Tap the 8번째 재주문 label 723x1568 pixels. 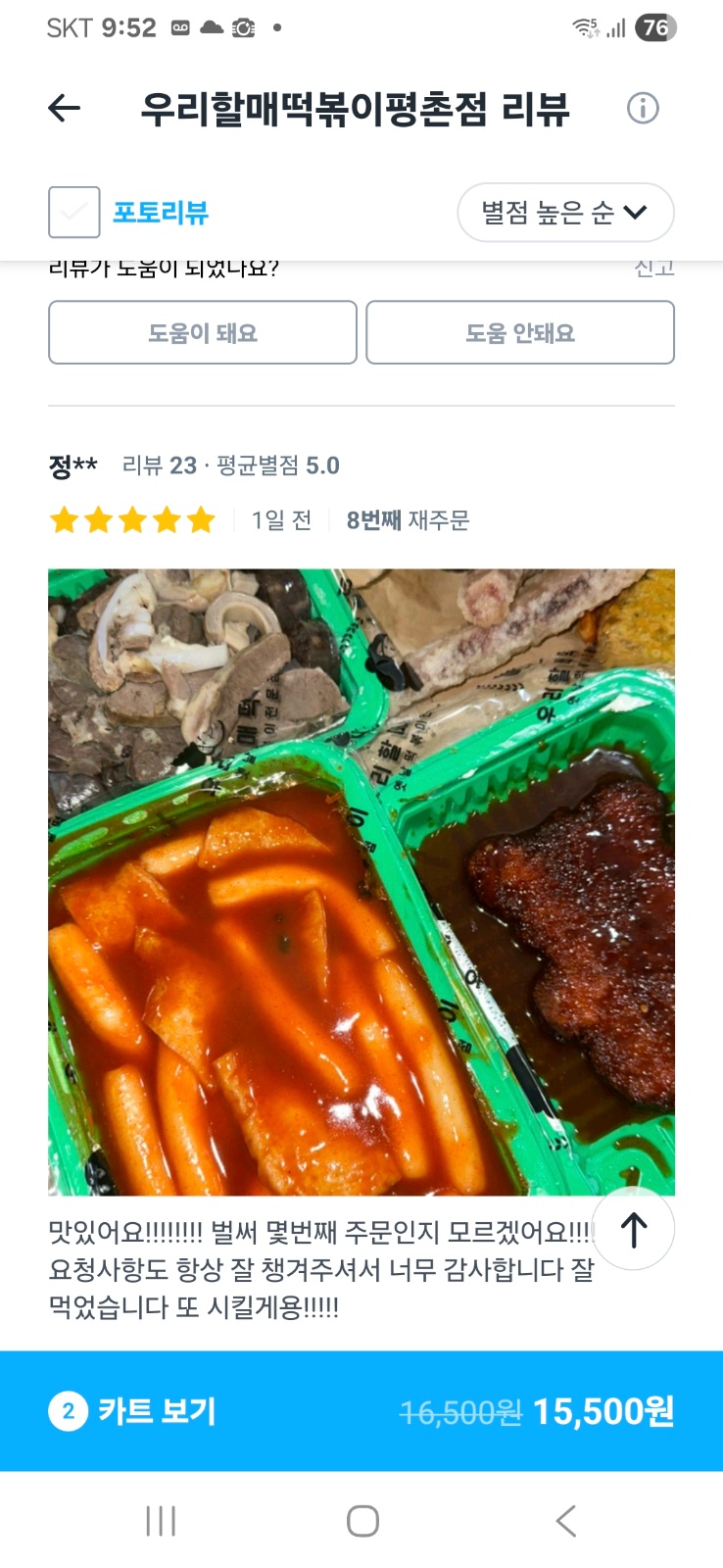(410, 520)
